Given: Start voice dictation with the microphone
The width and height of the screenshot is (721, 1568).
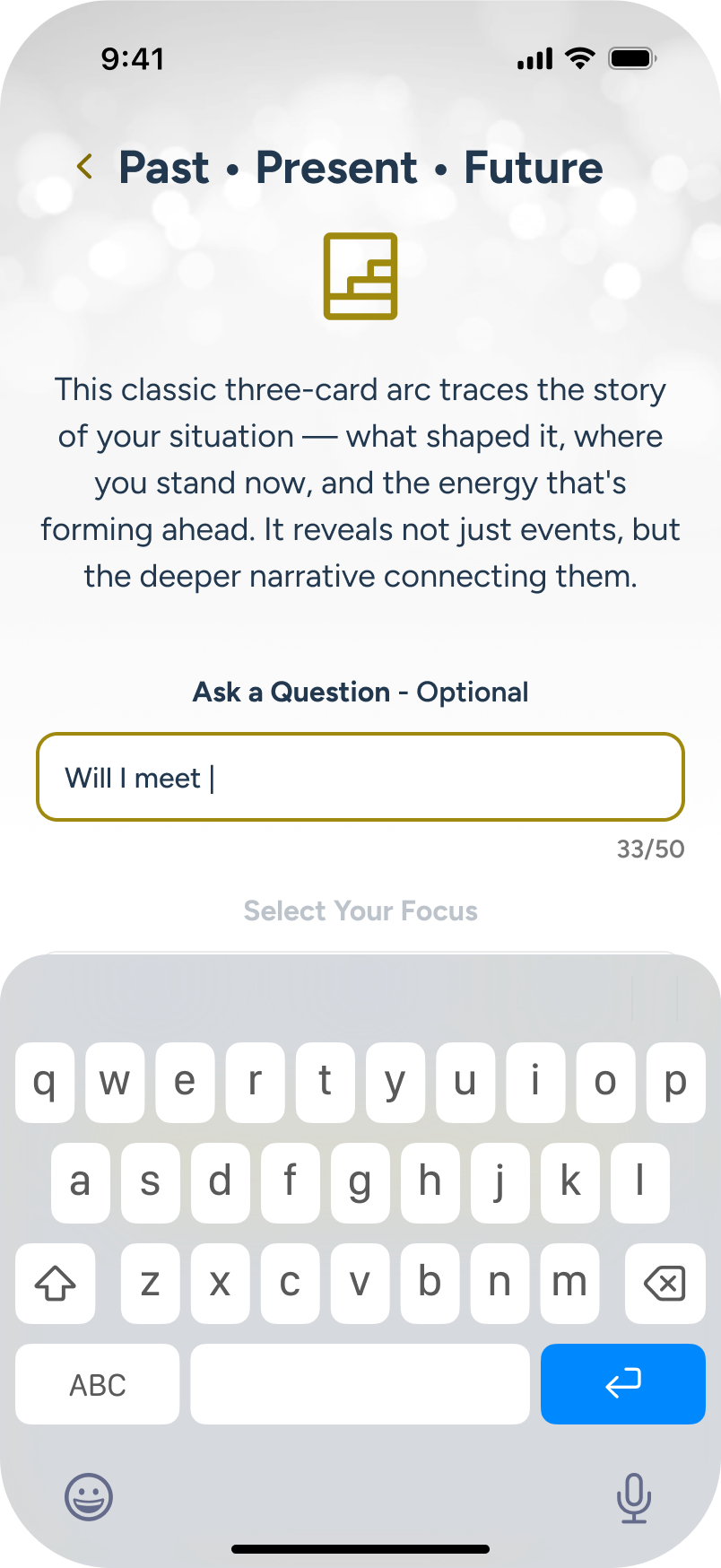Looking at the screenshot, I should tap(634, 1497).
